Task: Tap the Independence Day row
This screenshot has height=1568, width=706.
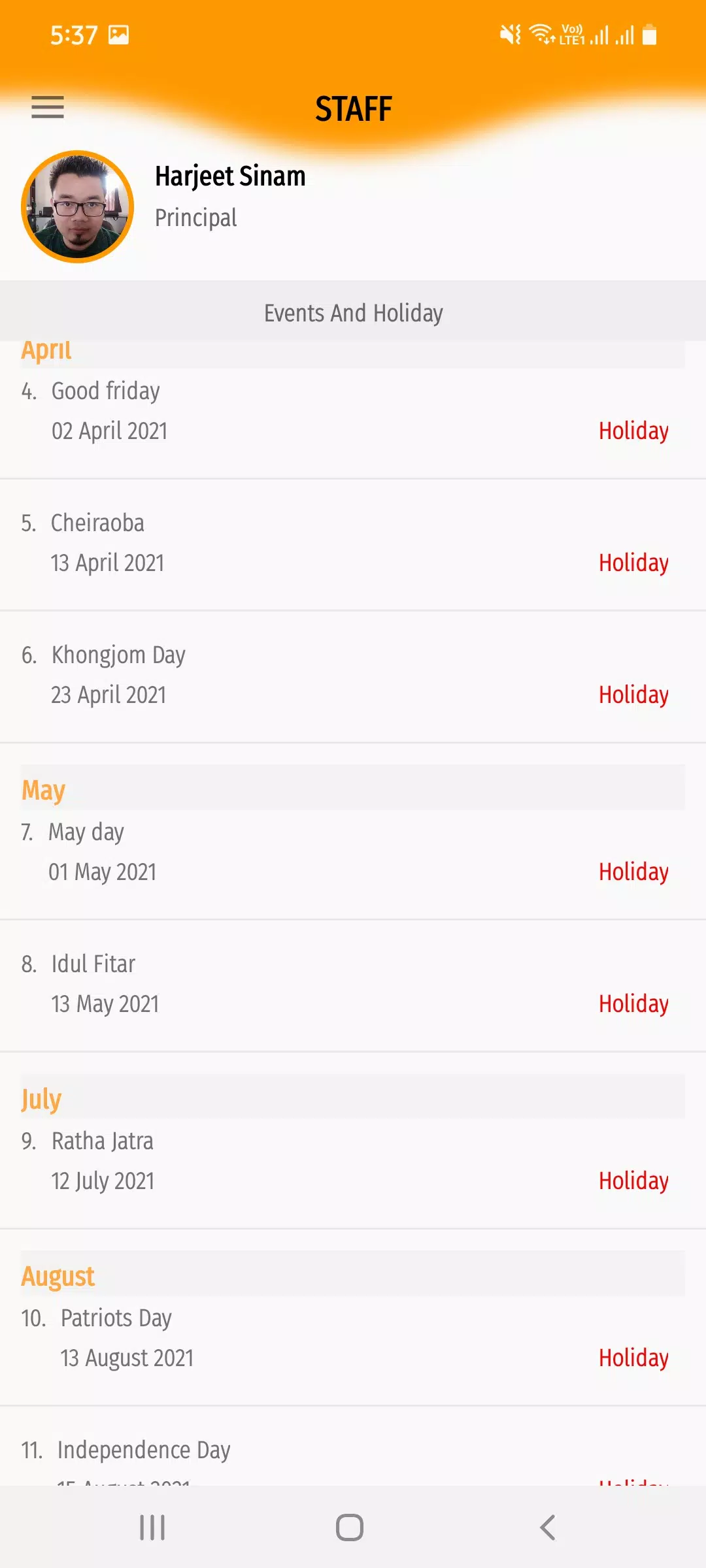Action: [x=353, y=1446]
